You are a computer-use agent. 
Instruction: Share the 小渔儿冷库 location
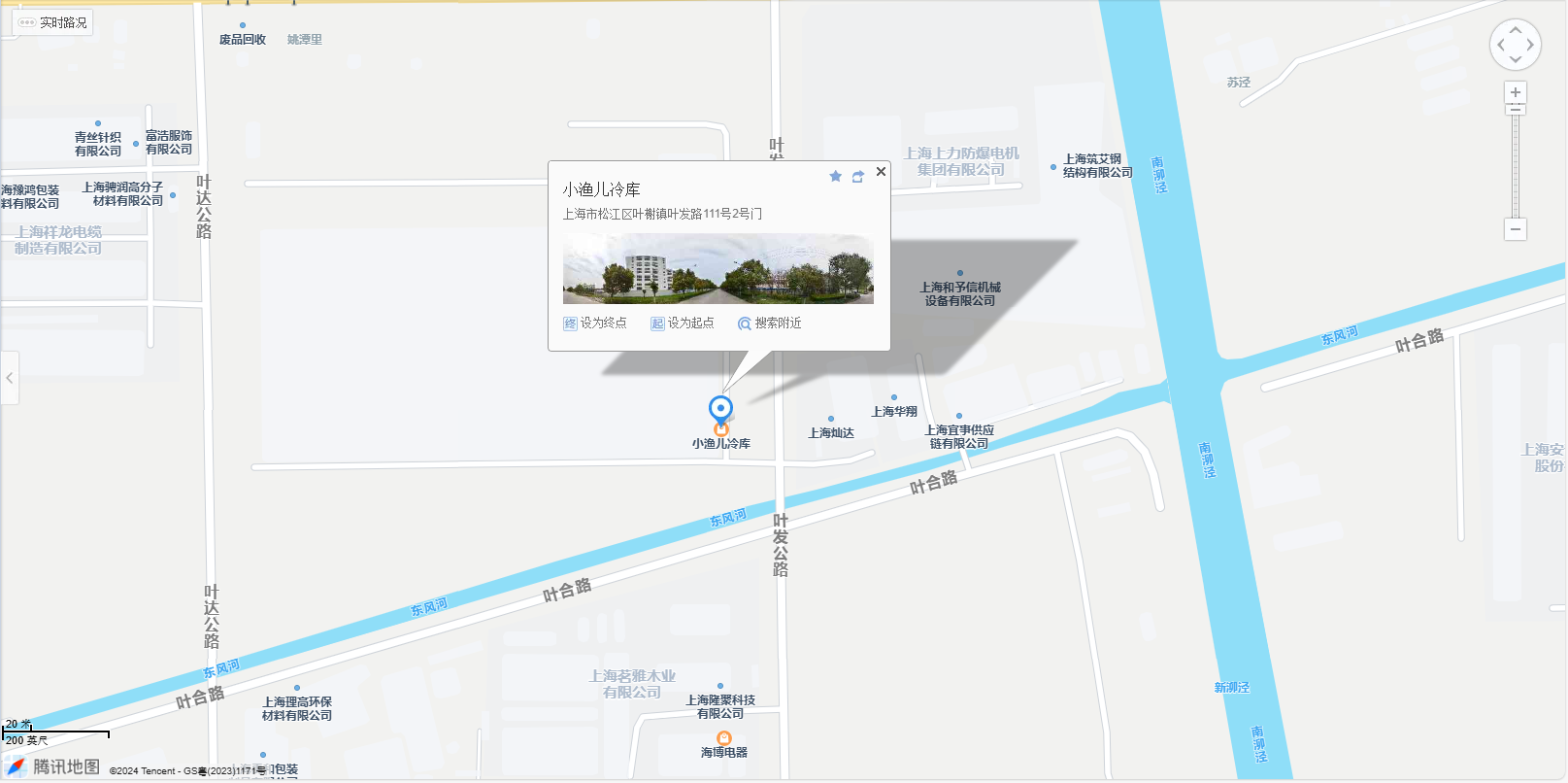point(858,176)
